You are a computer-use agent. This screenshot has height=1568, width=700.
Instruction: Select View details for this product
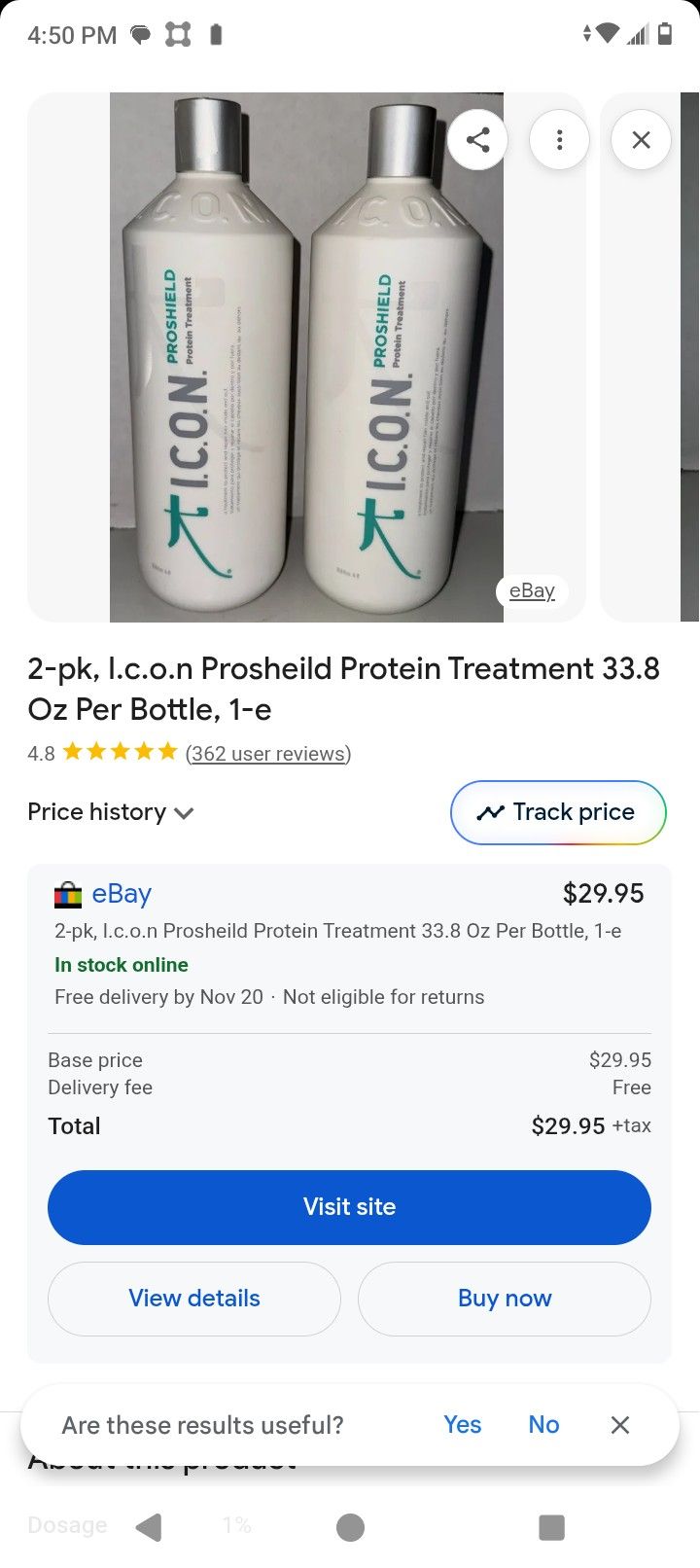(x=193, y=1298)
